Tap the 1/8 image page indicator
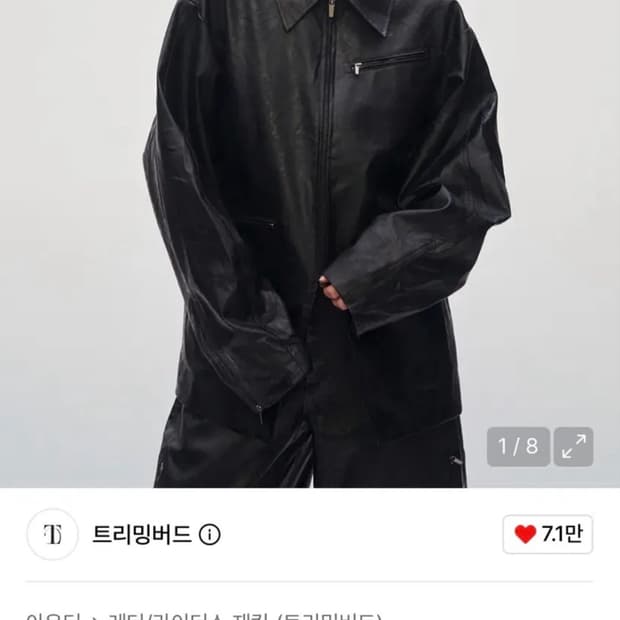 click(x=518, y=446)
